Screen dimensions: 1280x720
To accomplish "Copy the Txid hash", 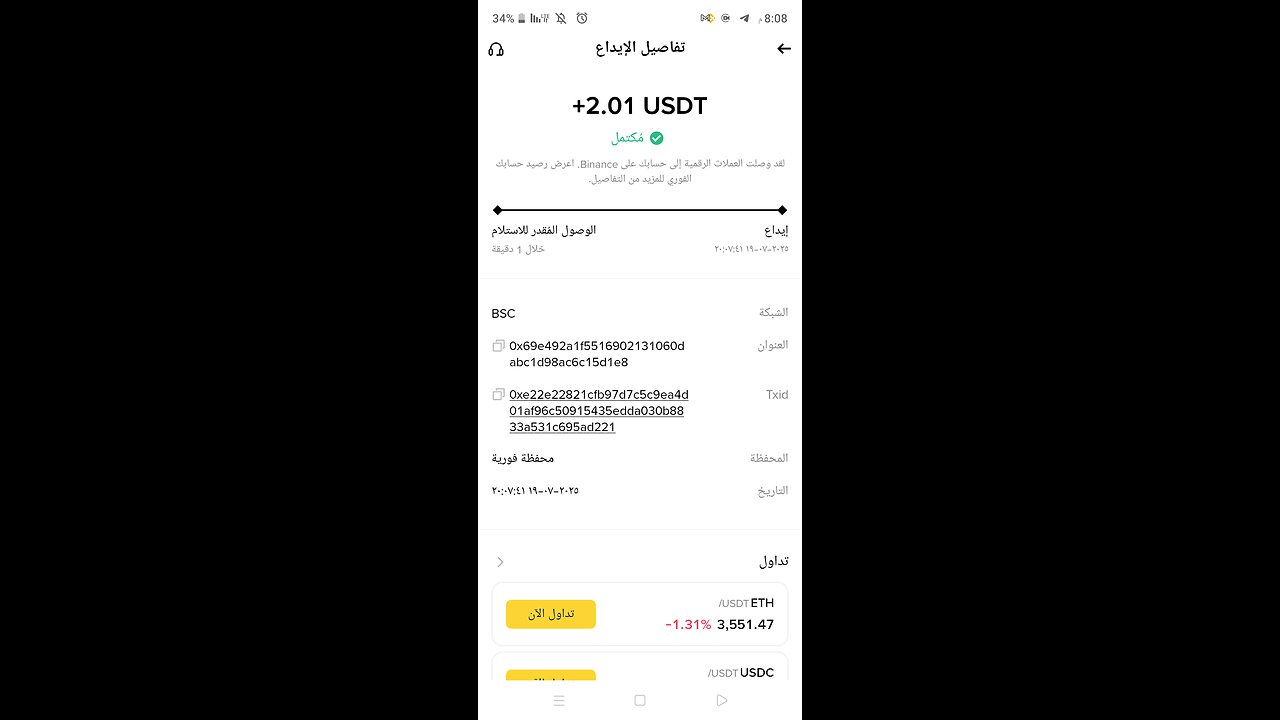I will tap(498, 395).
